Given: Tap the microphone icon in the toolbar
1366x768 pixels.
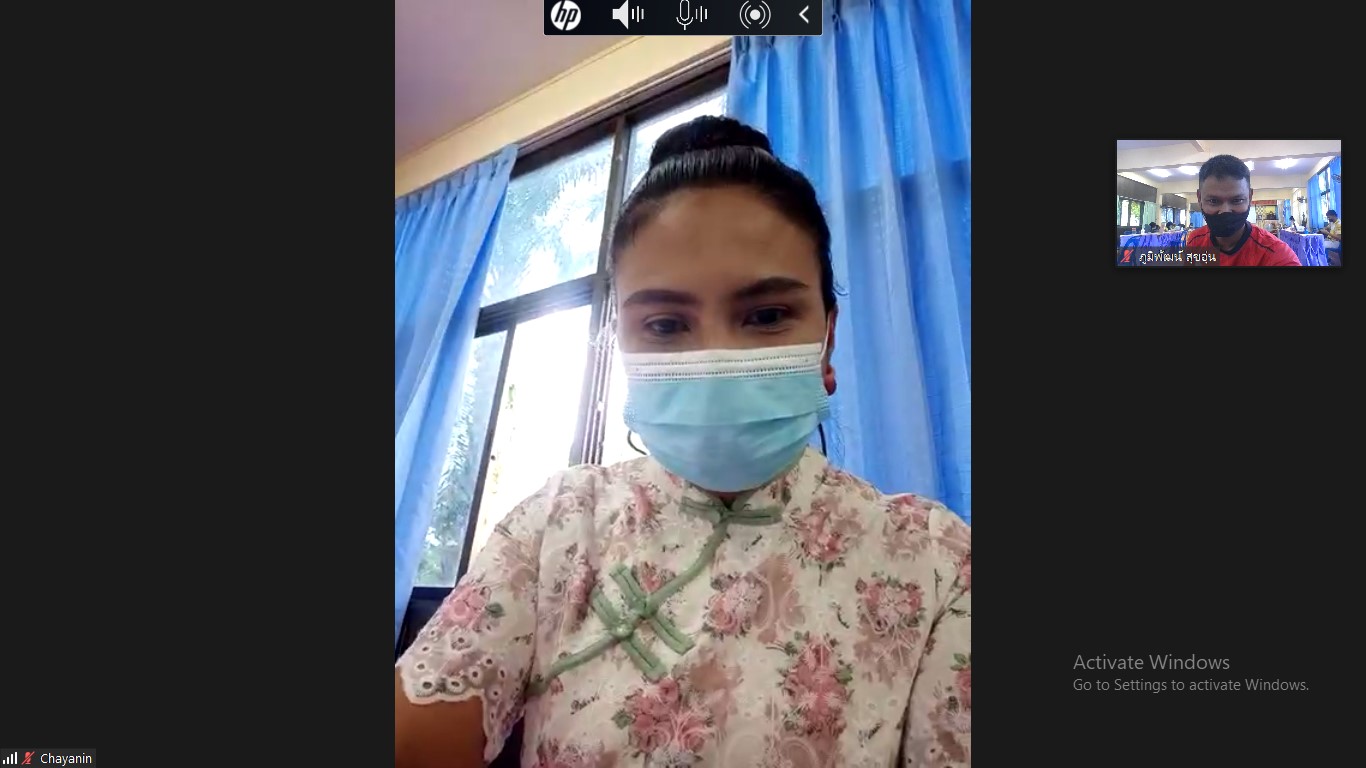Looking at the screenshot, I should 690,15.
